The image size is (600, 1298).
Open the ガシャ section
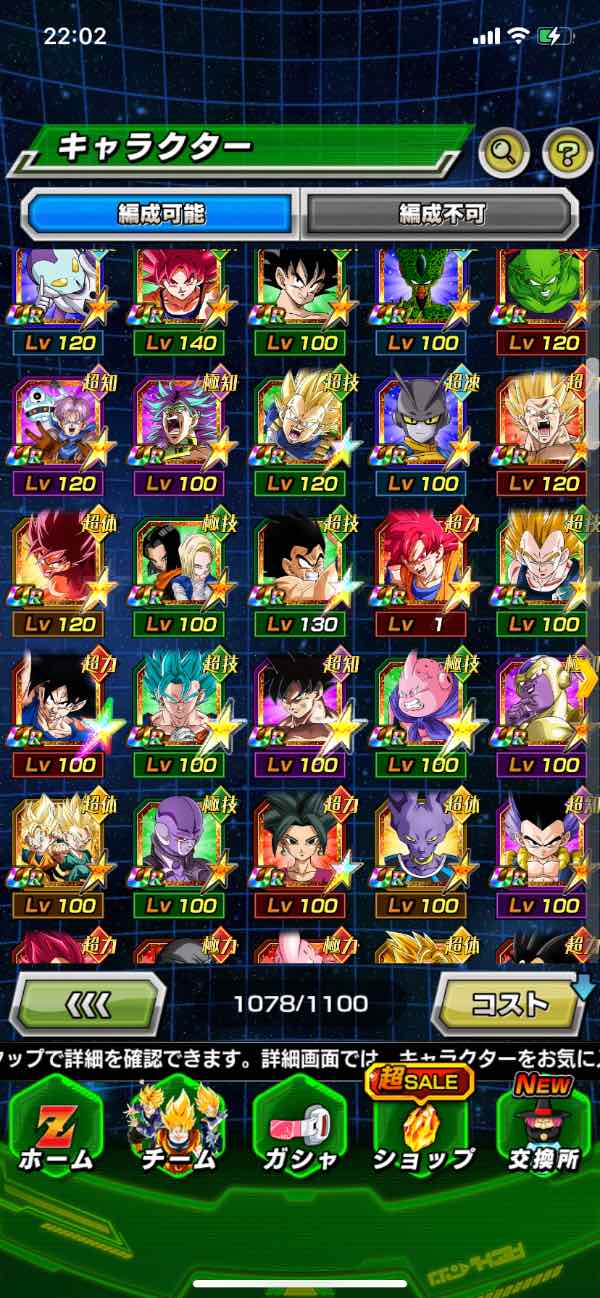pyautogui.click(x=299, y=1128)
